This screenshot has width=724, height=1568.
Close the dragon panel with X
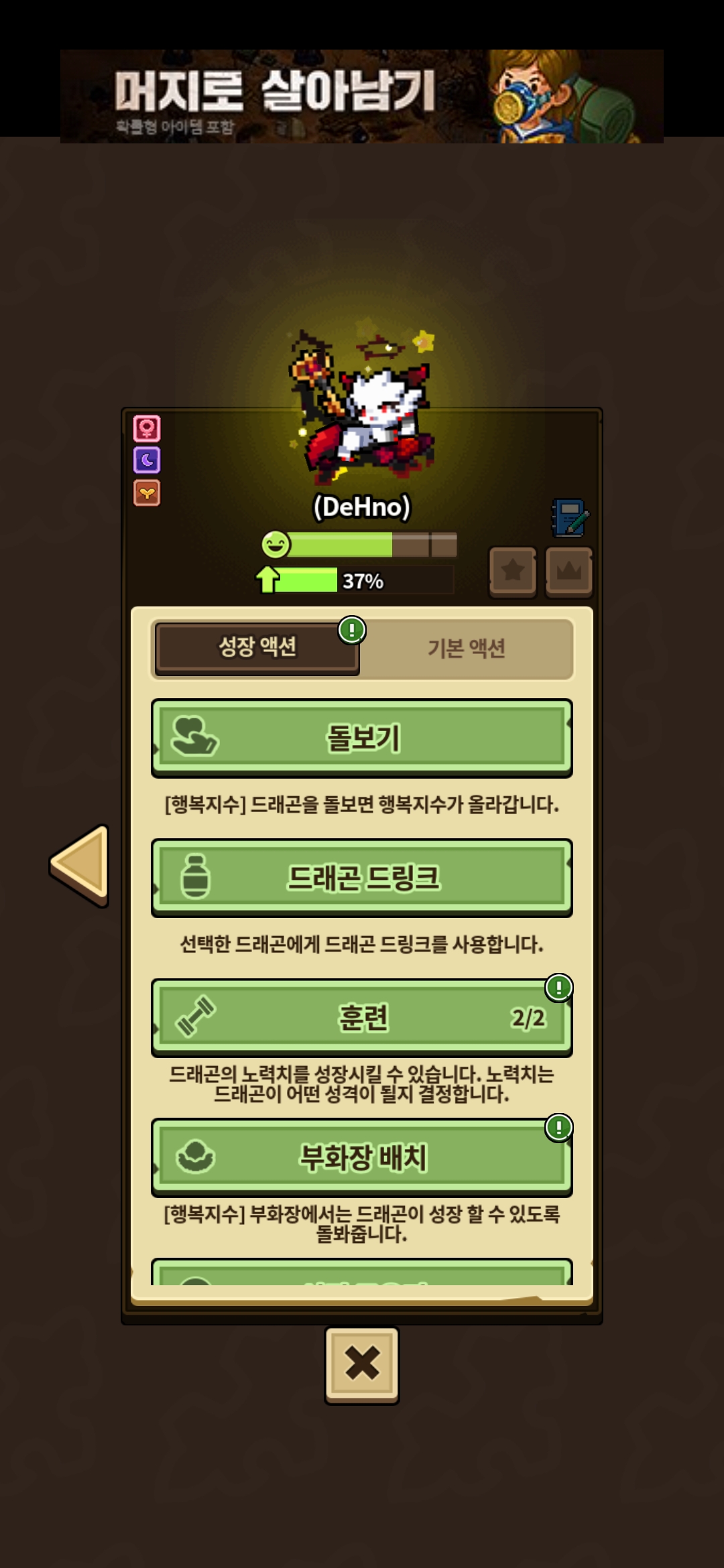(362, 1364)
